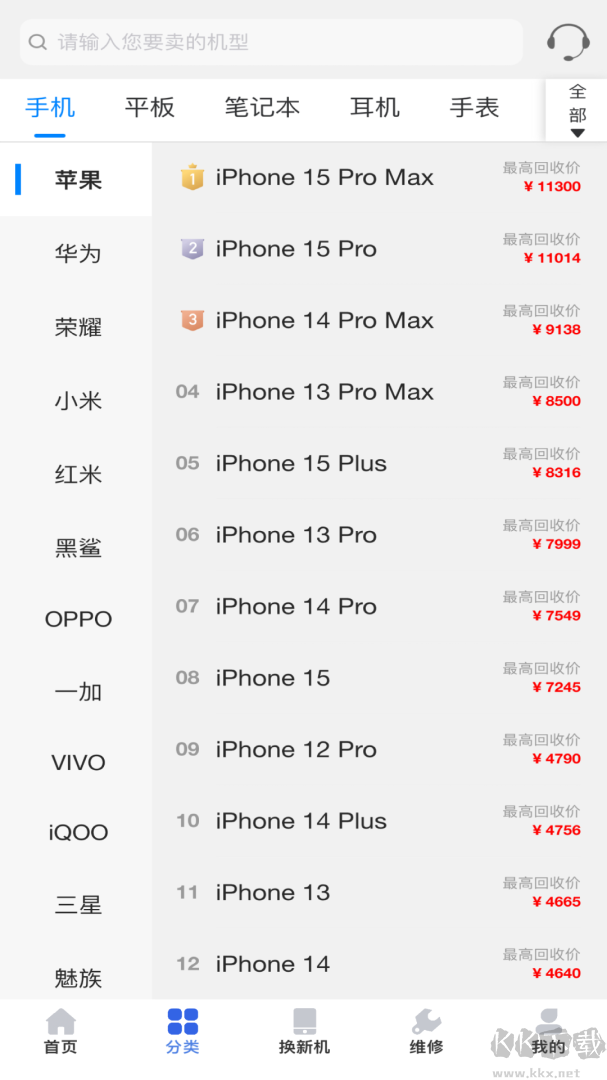Select the OPPO brand
607x1080 pixels.
click(x=78, y=619)
